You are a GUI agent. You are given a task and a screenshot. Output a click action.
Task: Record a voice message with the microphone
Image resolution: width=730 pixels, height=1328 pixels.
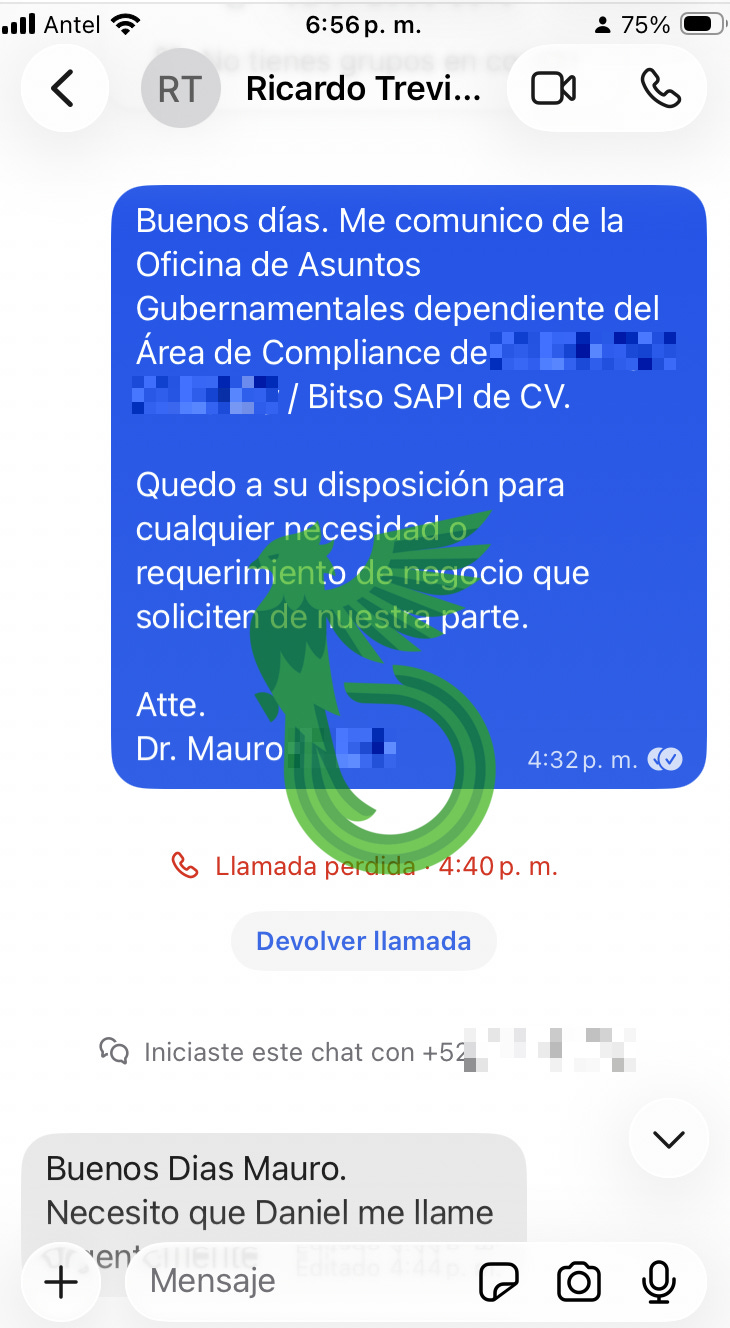pyautogui.click(x=659, y=1281)
